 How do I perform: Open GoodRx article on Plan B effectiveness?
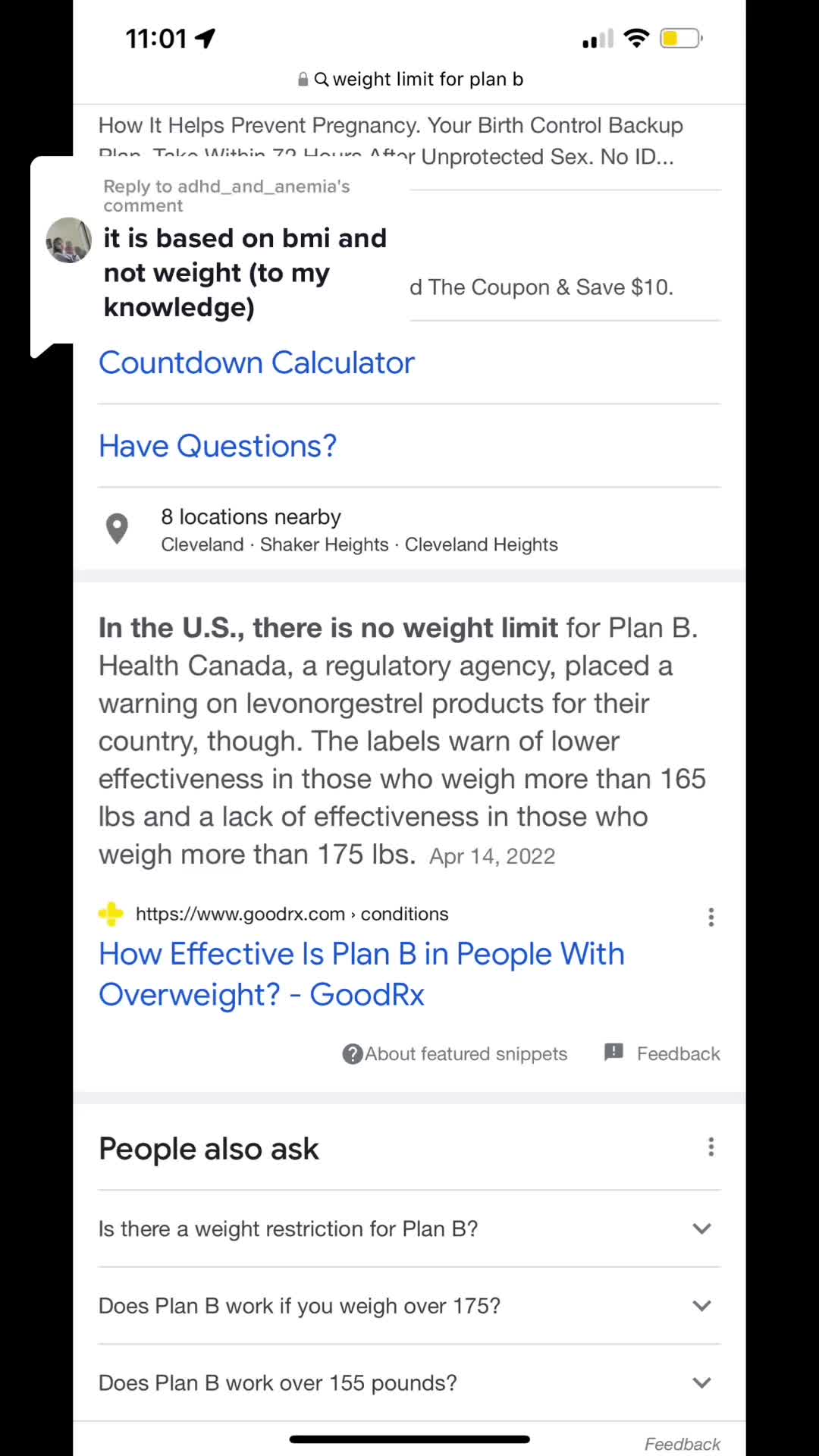tap(361, 974)
